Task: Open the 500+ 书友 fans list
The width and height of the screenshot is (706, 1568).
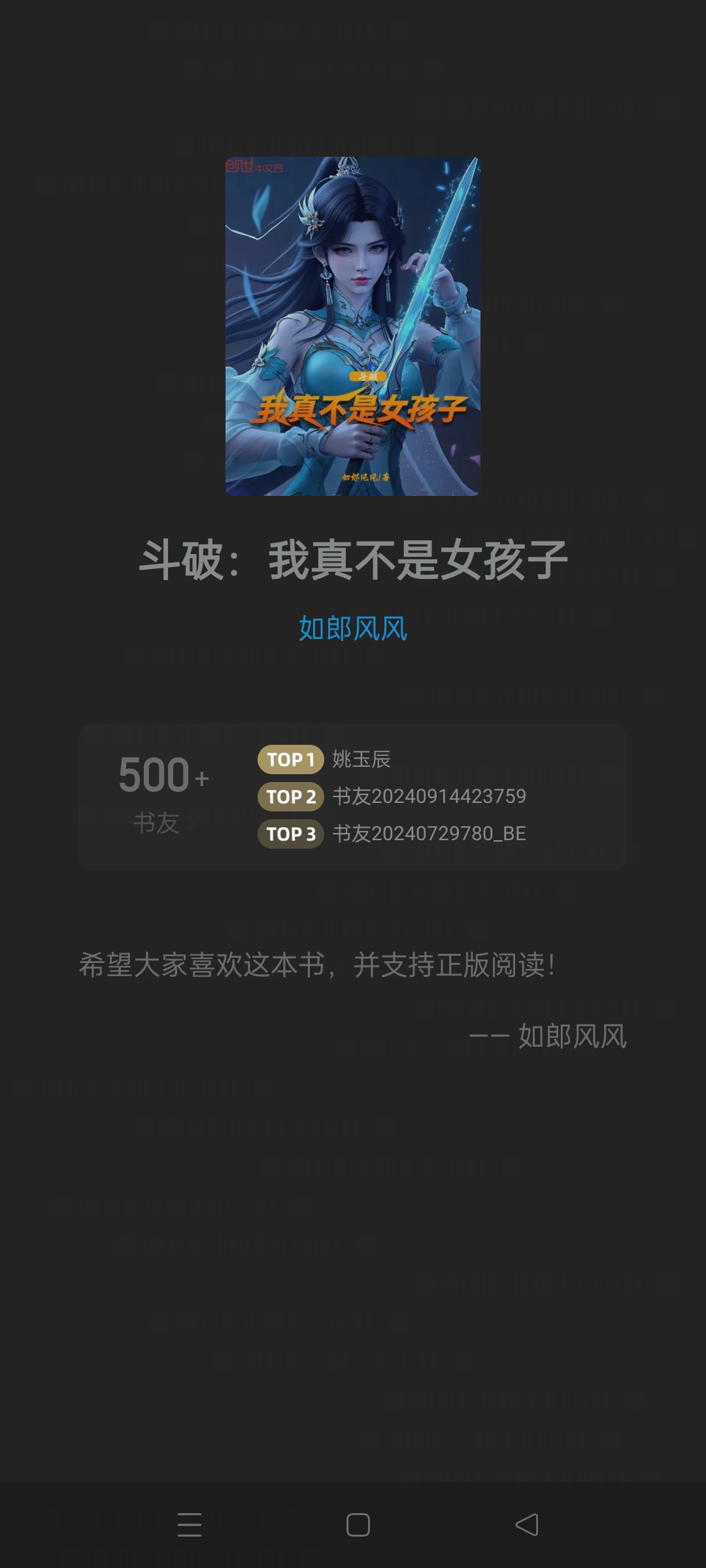Action: pyautogui.click(x=164, y=795)
